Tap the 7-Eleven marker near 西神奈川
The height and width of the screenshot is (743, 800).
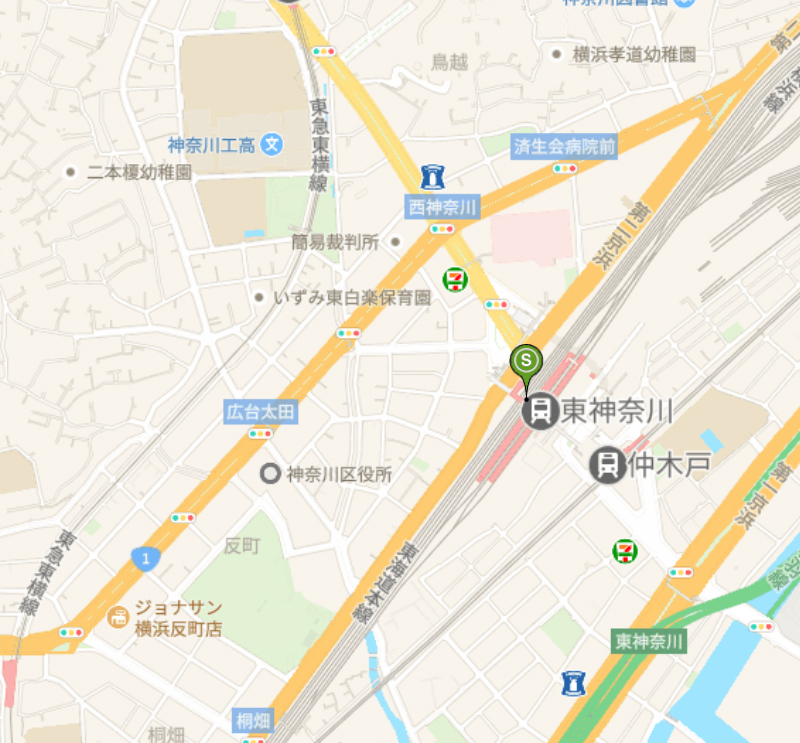pos(456,278)
